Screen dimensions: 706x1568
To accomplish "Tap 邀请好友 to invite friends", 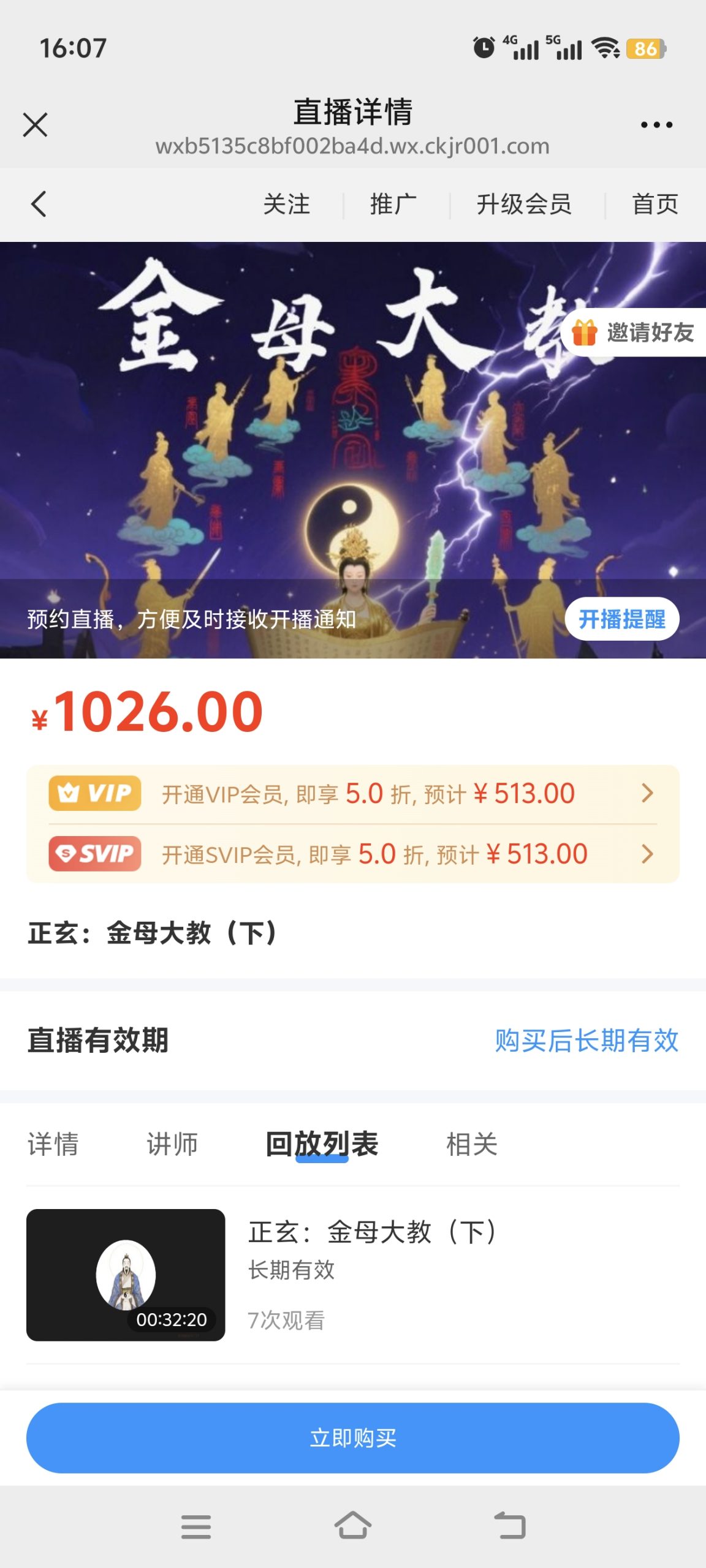I will point(634,333).
